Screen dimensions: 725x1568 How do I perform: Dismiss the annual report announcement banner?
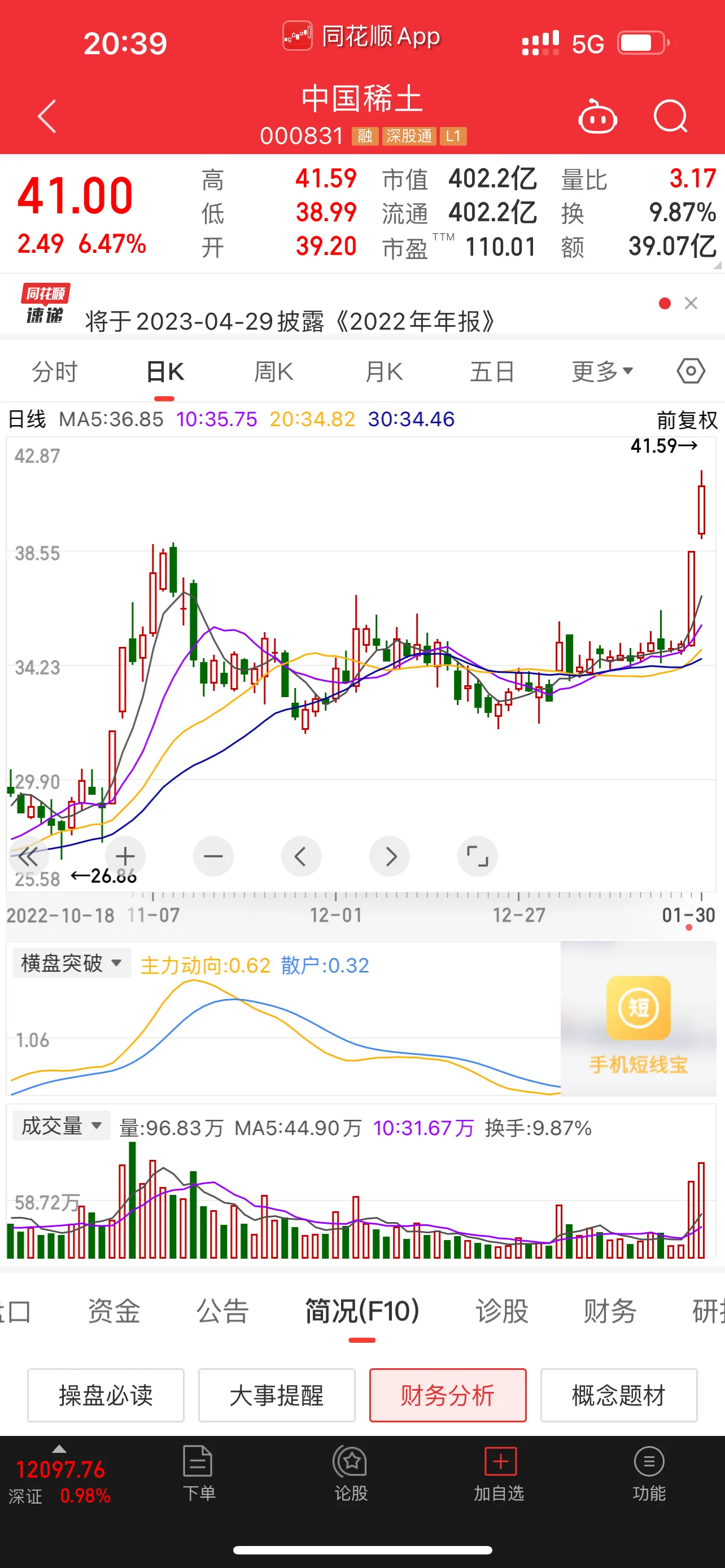691,303
